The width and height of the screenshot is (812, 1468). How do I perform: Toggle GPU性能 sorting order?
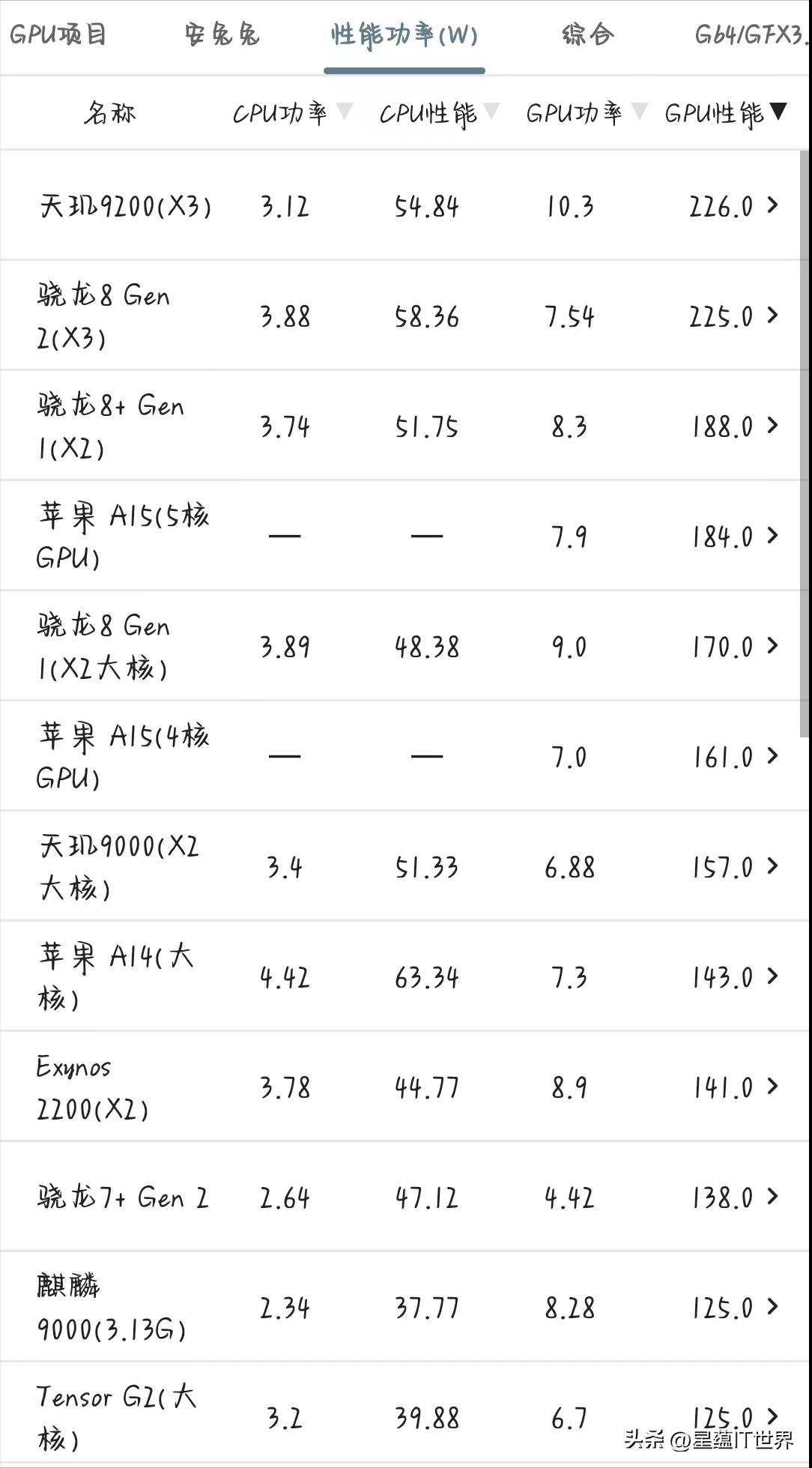click(723, 113)
